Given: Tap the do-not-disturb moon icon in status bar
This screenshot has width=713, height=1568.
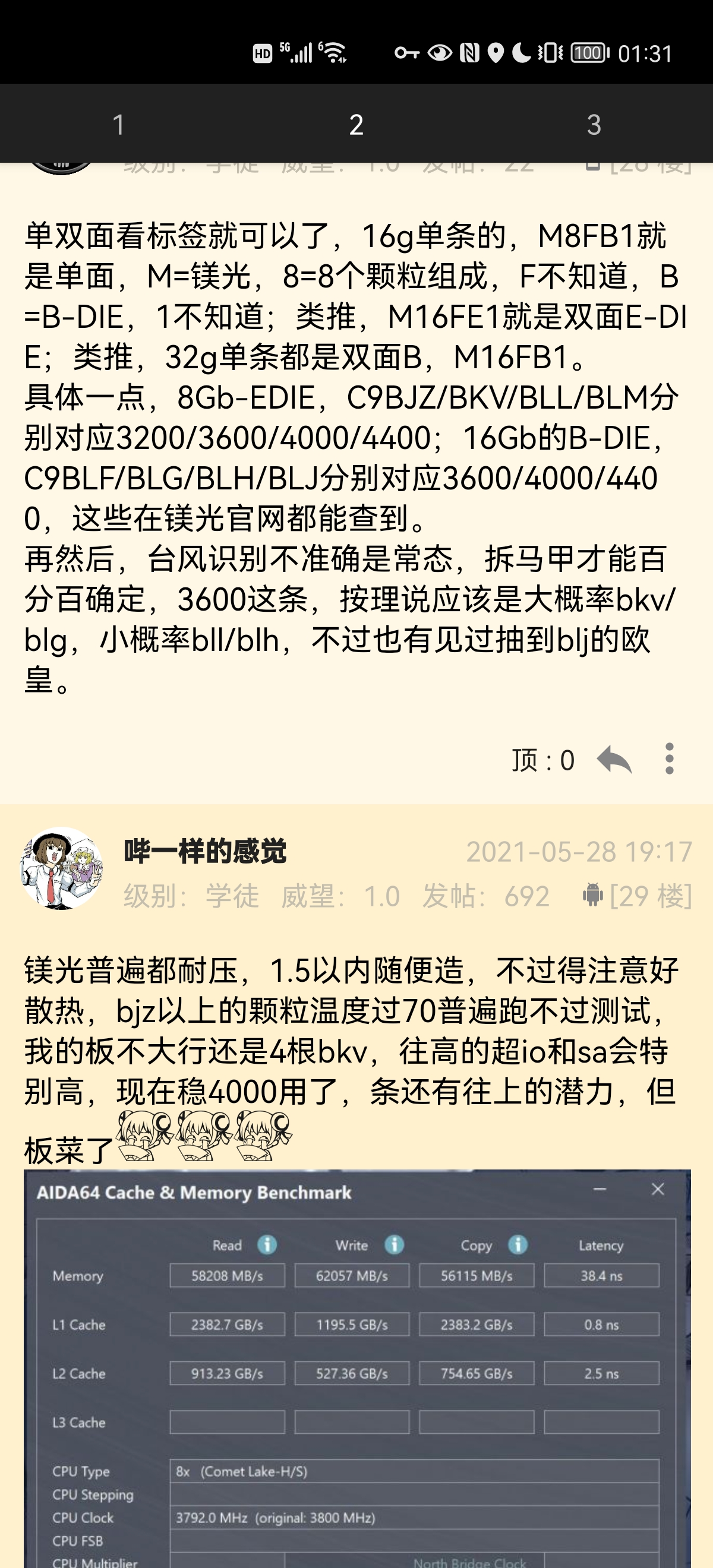Looking at the screenshot, I should (x=520, y=53).
